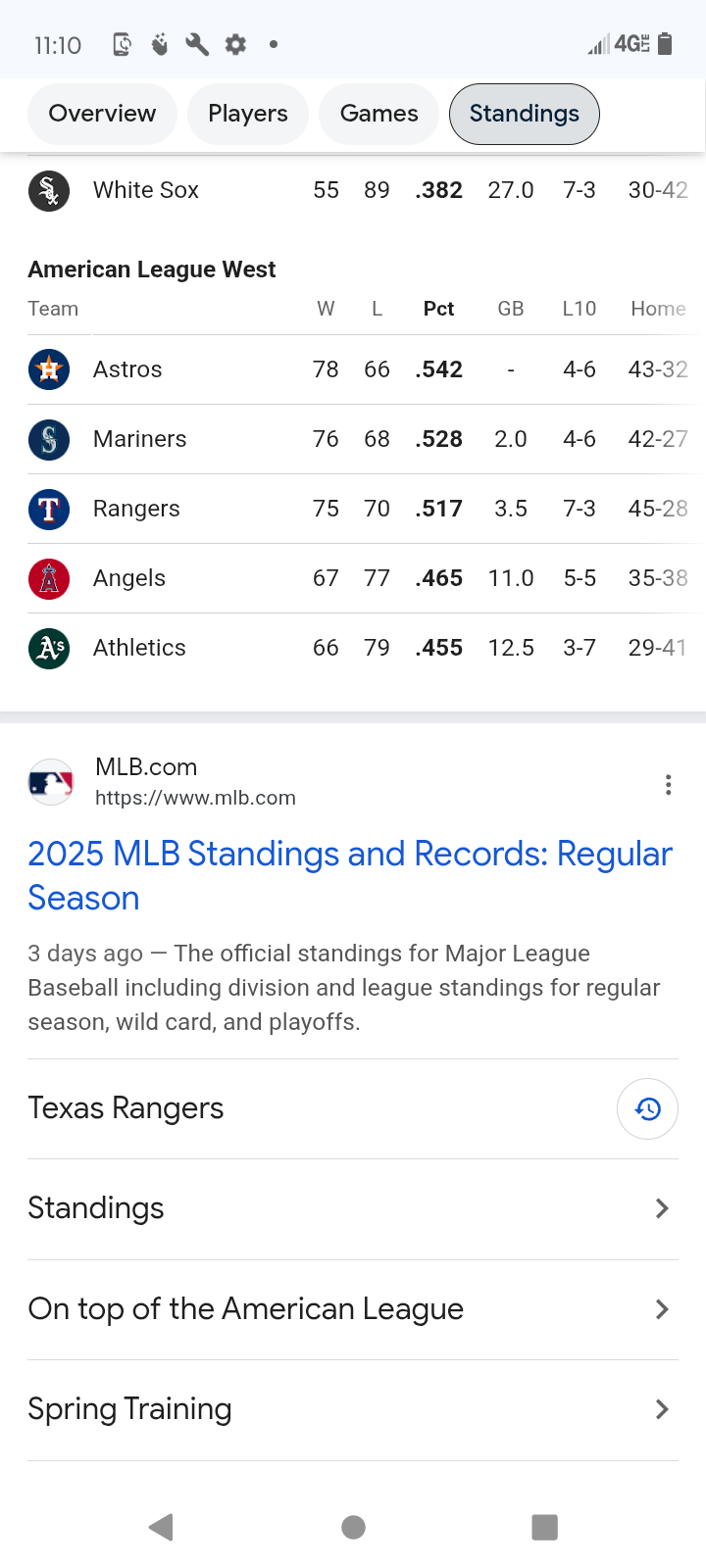Screen dimensions: 706x1568
Task: Tap the Athletics team logo
Action: point(49,648)
